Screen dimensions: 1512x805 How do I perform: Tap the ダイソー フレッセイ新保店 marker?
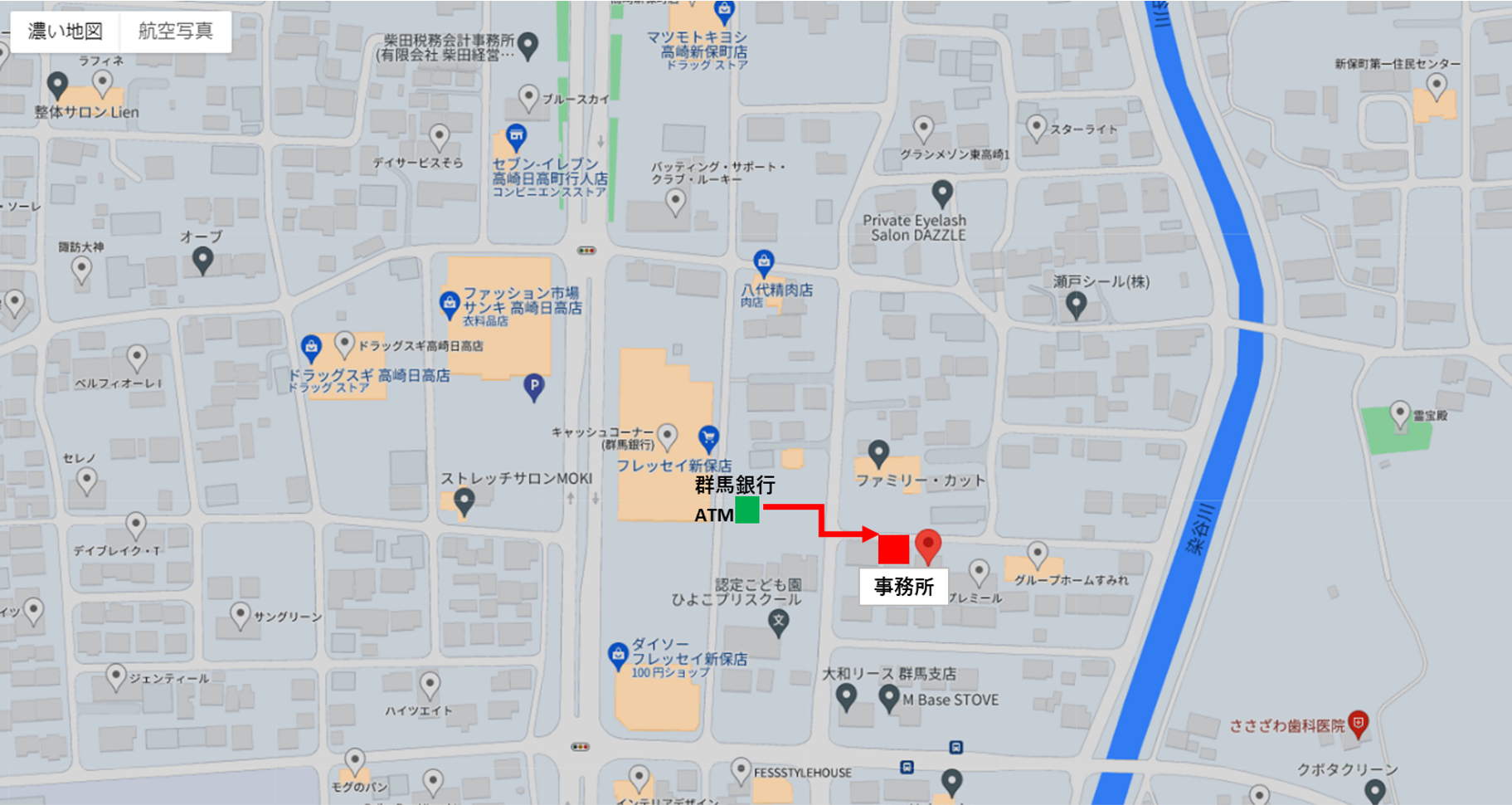tap(617, 655)
